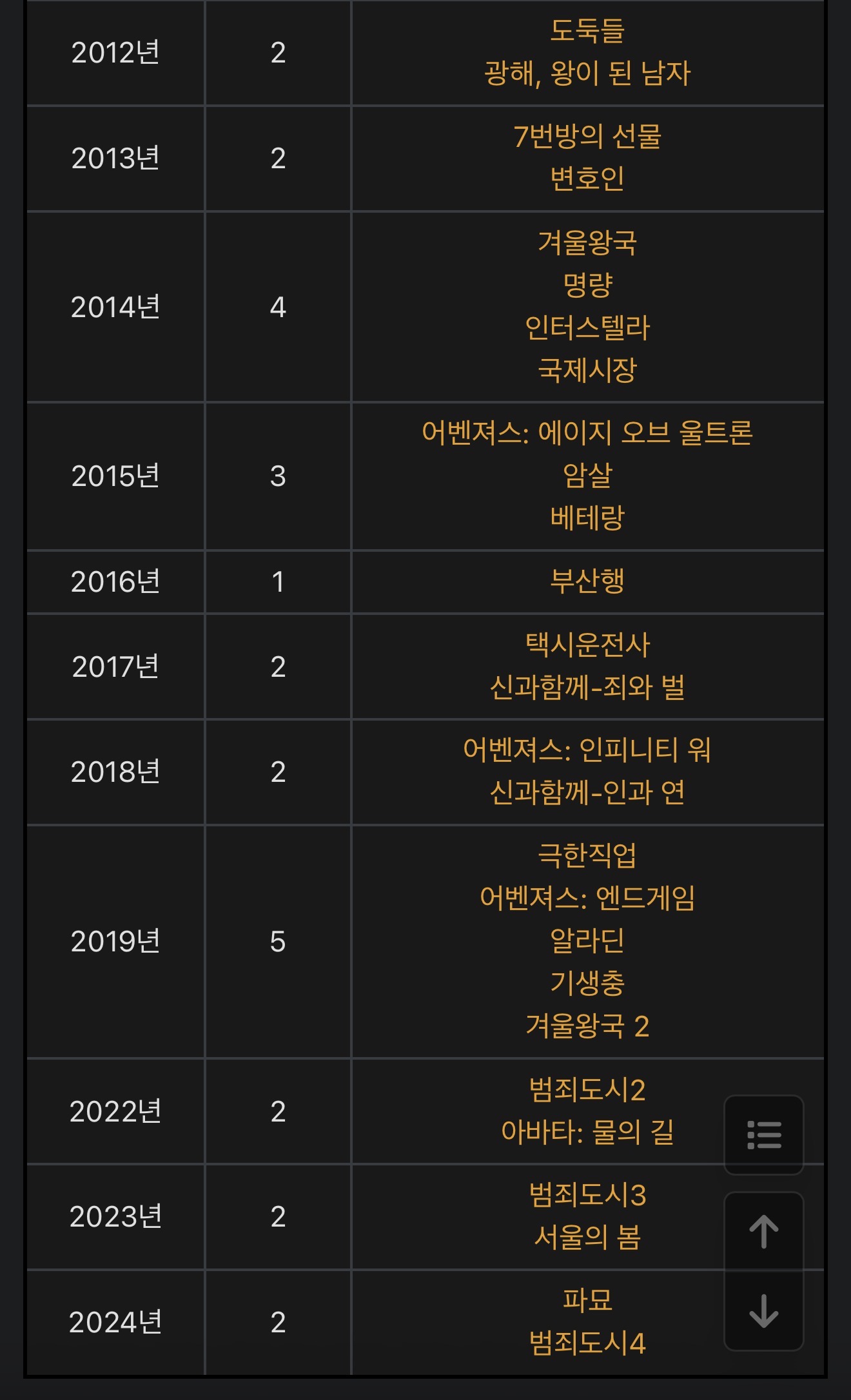
Task: Open the 부산행 link
Action: (x=587, y=581)
